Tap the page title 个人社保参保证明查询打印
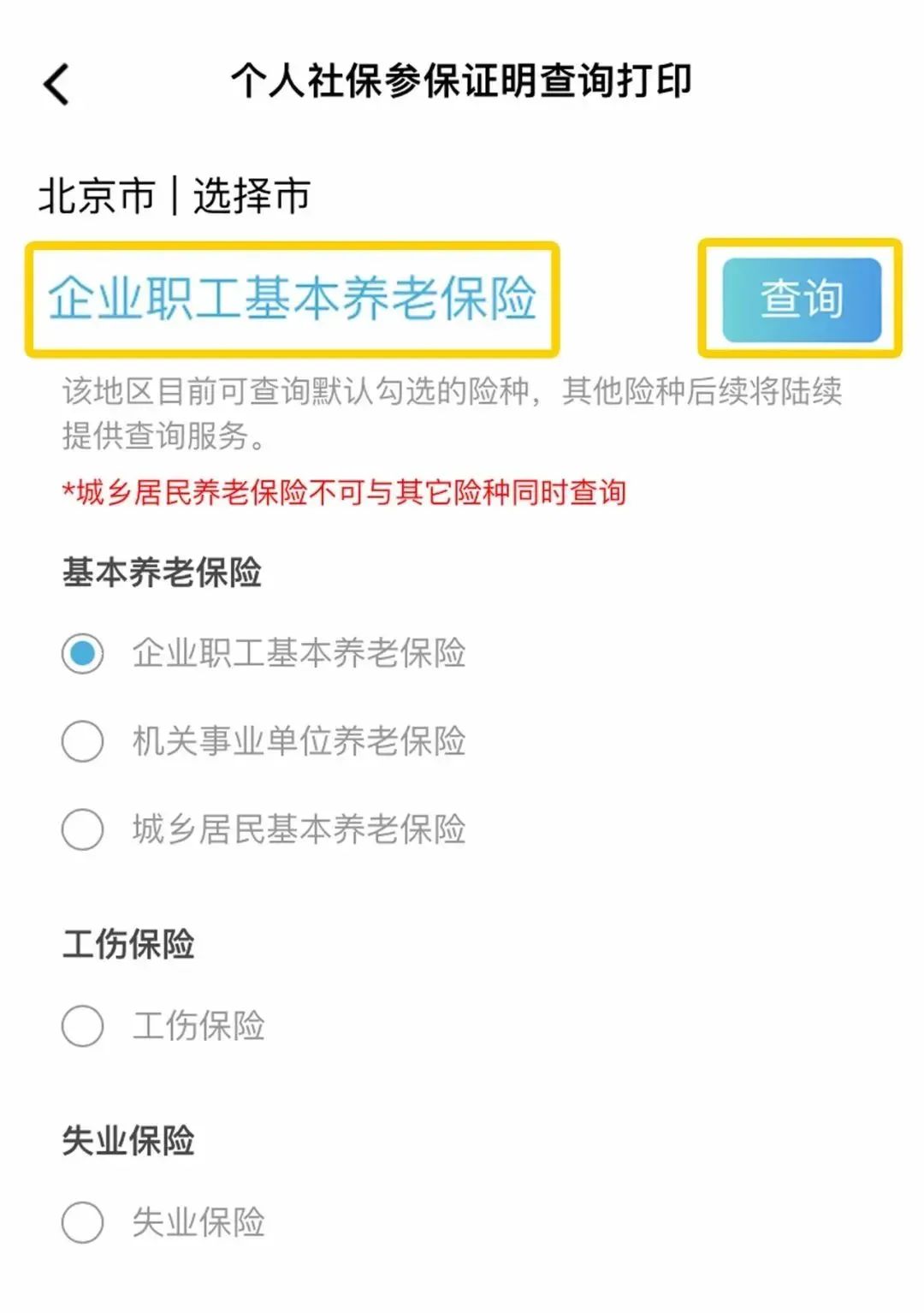 466,82
